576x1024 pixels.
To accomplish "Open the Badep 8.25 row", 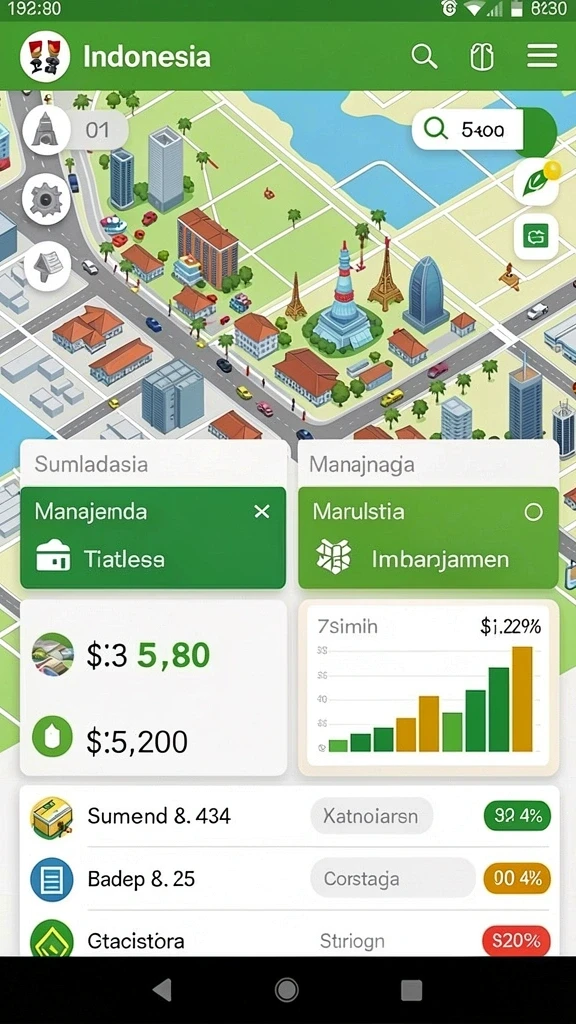I will coord(289,878).
